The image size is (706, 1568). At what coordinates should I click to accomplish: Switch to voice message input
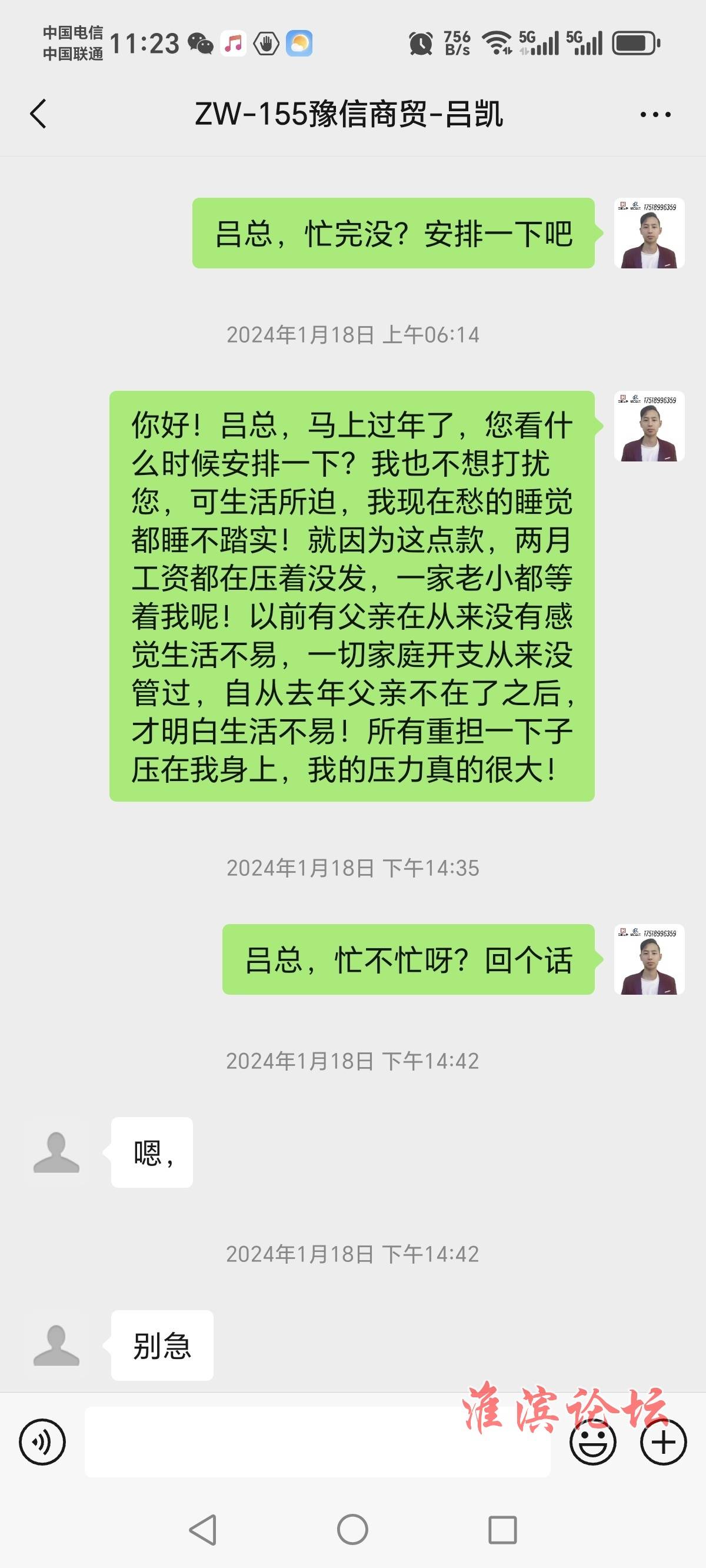tap(42, 1441)
